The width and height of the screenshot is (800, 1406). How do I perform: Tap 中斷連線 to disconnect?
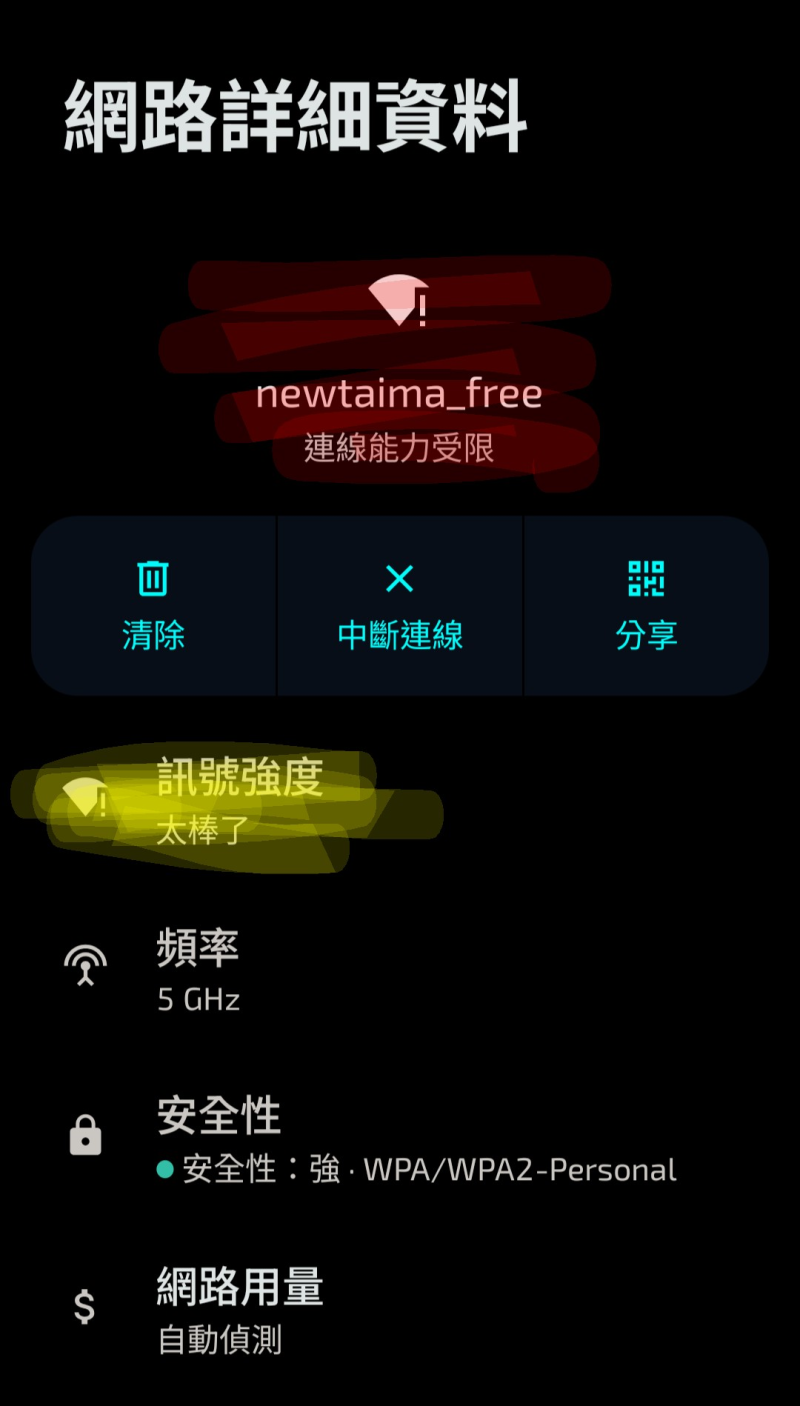399,637
